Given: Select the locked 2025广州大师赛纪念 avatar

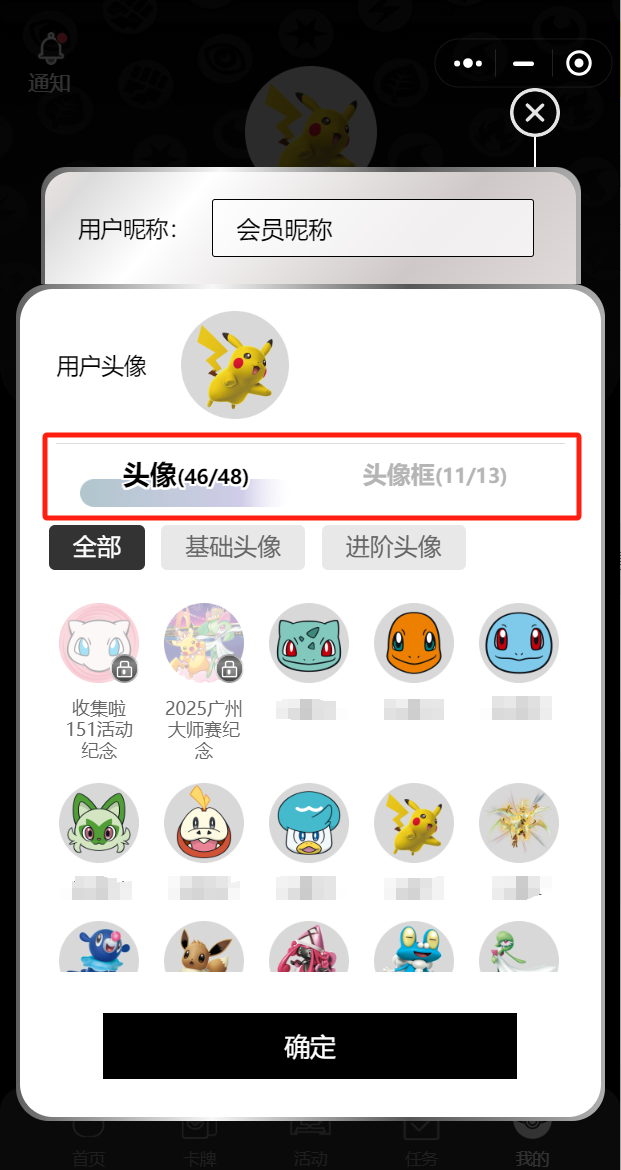Looking at the screenshot, I should (204, 643).
